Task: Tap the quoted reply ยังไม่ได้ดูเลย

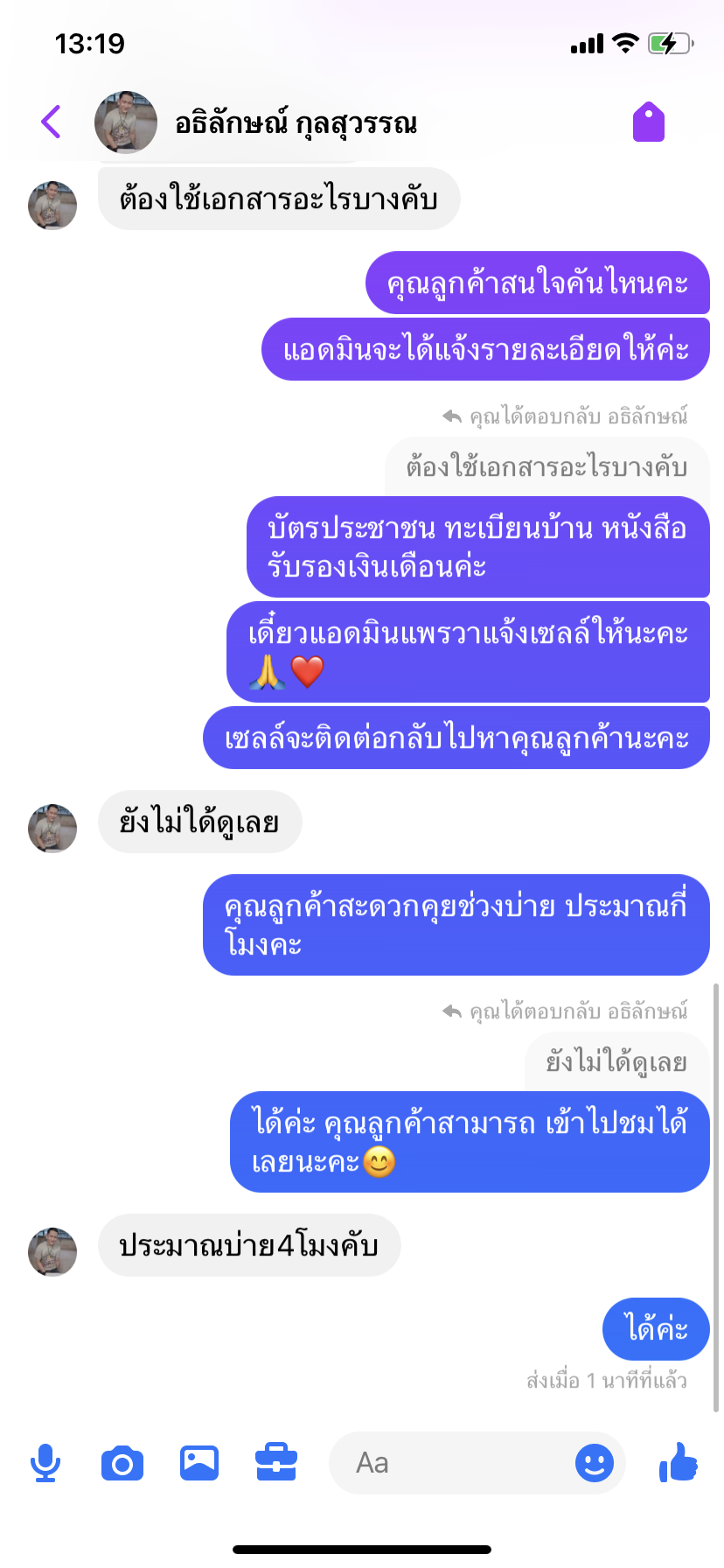Action: (x=616, y=1062)
